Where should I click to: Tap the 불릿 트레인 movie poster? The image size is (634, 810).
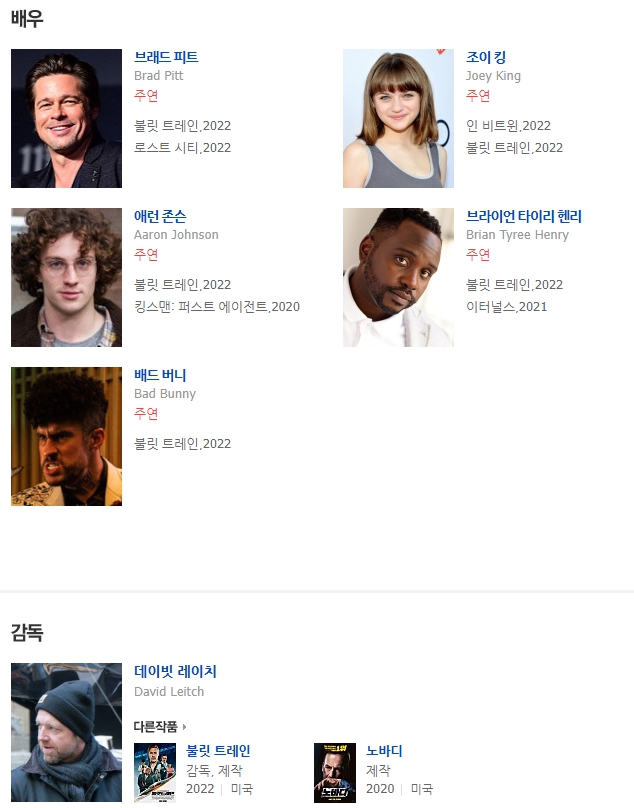pyautogui.click(x=155, y=772)
